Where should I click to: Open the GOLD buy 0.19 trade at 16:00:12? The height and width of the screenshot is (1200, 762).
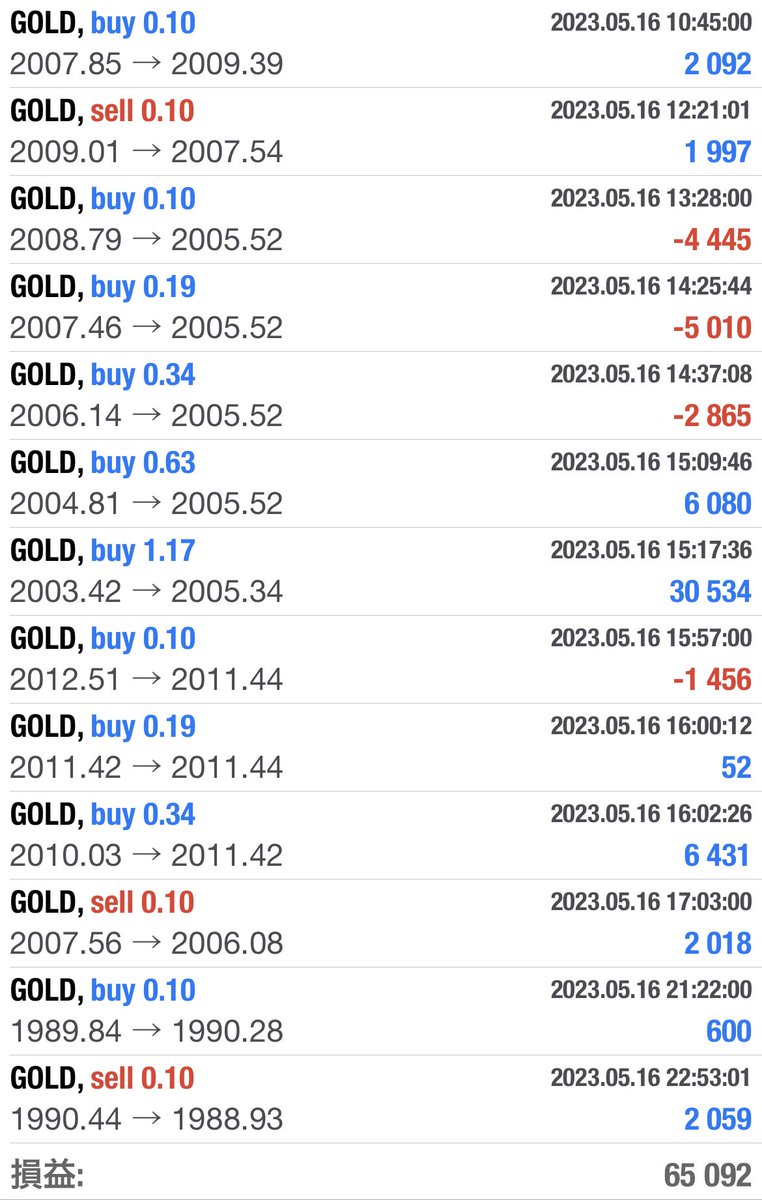[380, 748]
